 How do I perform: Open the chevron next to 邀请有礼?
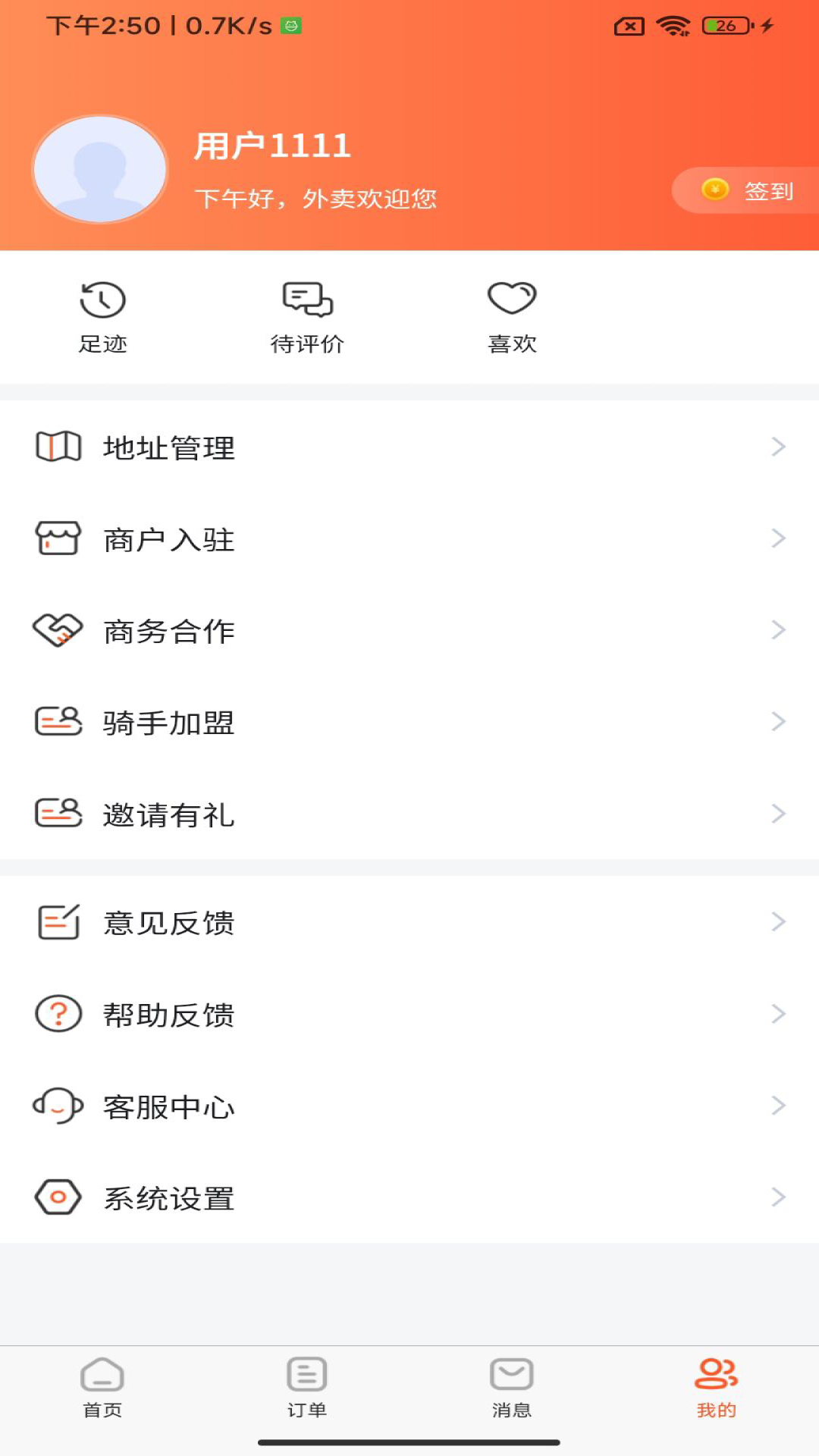tap(779, 814)
